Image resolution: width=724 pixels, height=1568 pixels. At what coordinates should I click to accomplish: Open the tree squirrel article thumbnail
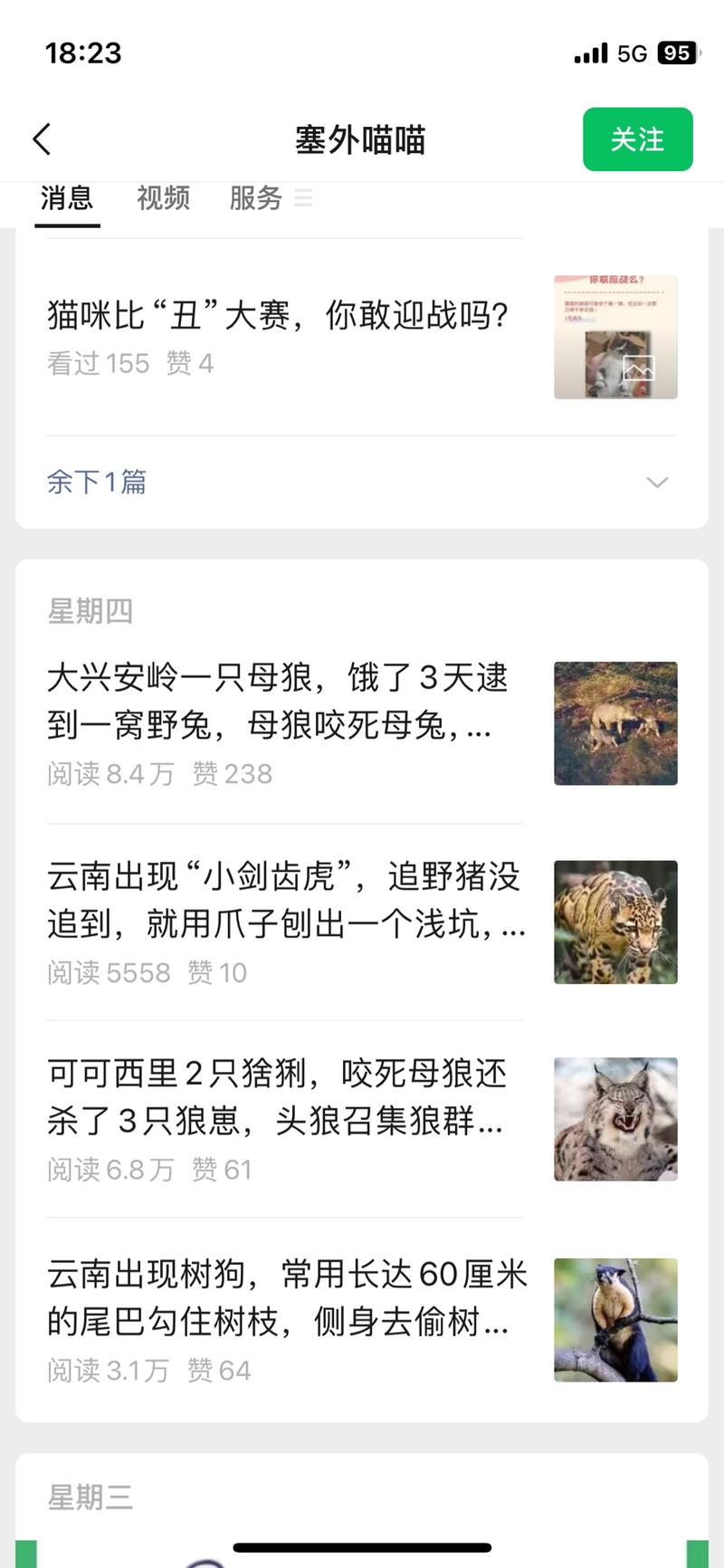tap(615, 1321)
